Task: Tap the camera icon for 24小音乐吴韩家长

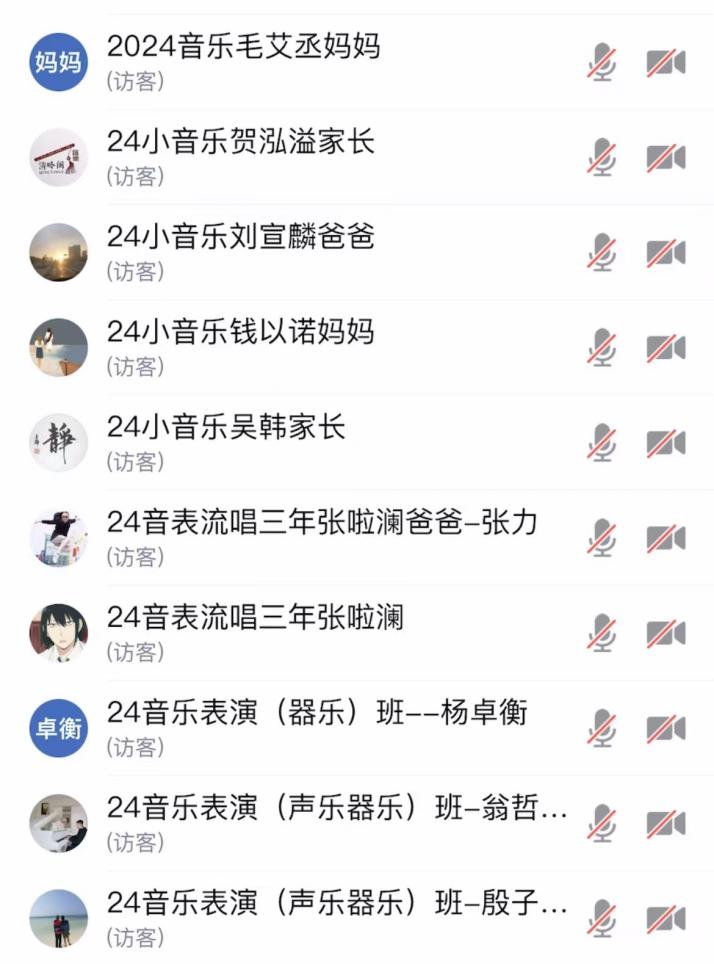Action: coord(665,443)
